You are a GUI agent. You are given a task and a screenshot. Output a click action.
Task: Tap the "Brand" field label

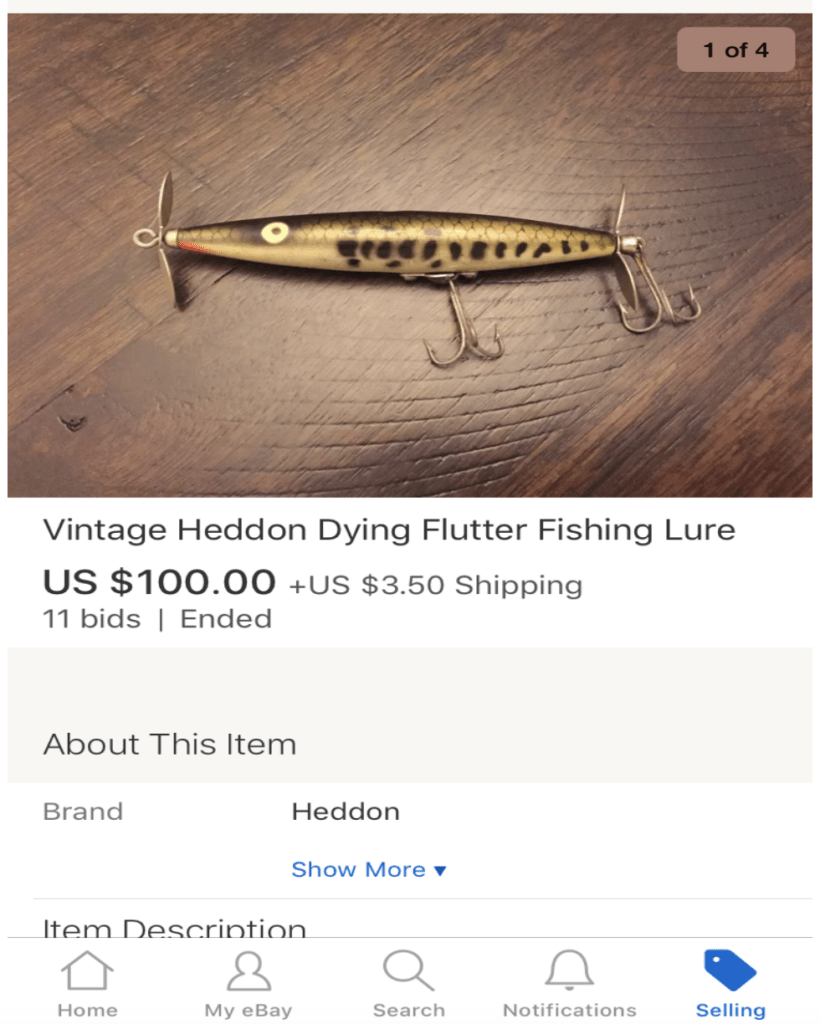(82, 811)
